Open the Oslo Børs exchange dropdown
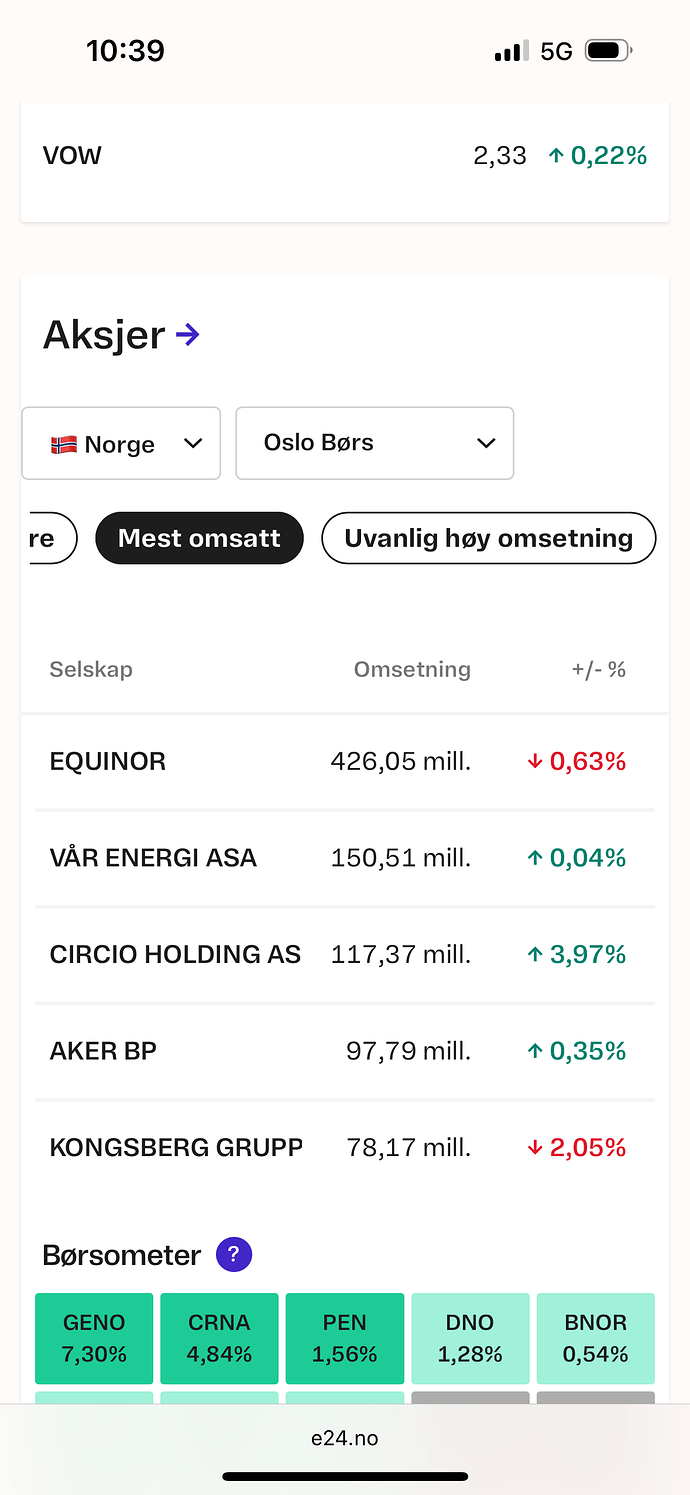The image size is (690, 1495). pyautogui.click(x=374, y=443)
